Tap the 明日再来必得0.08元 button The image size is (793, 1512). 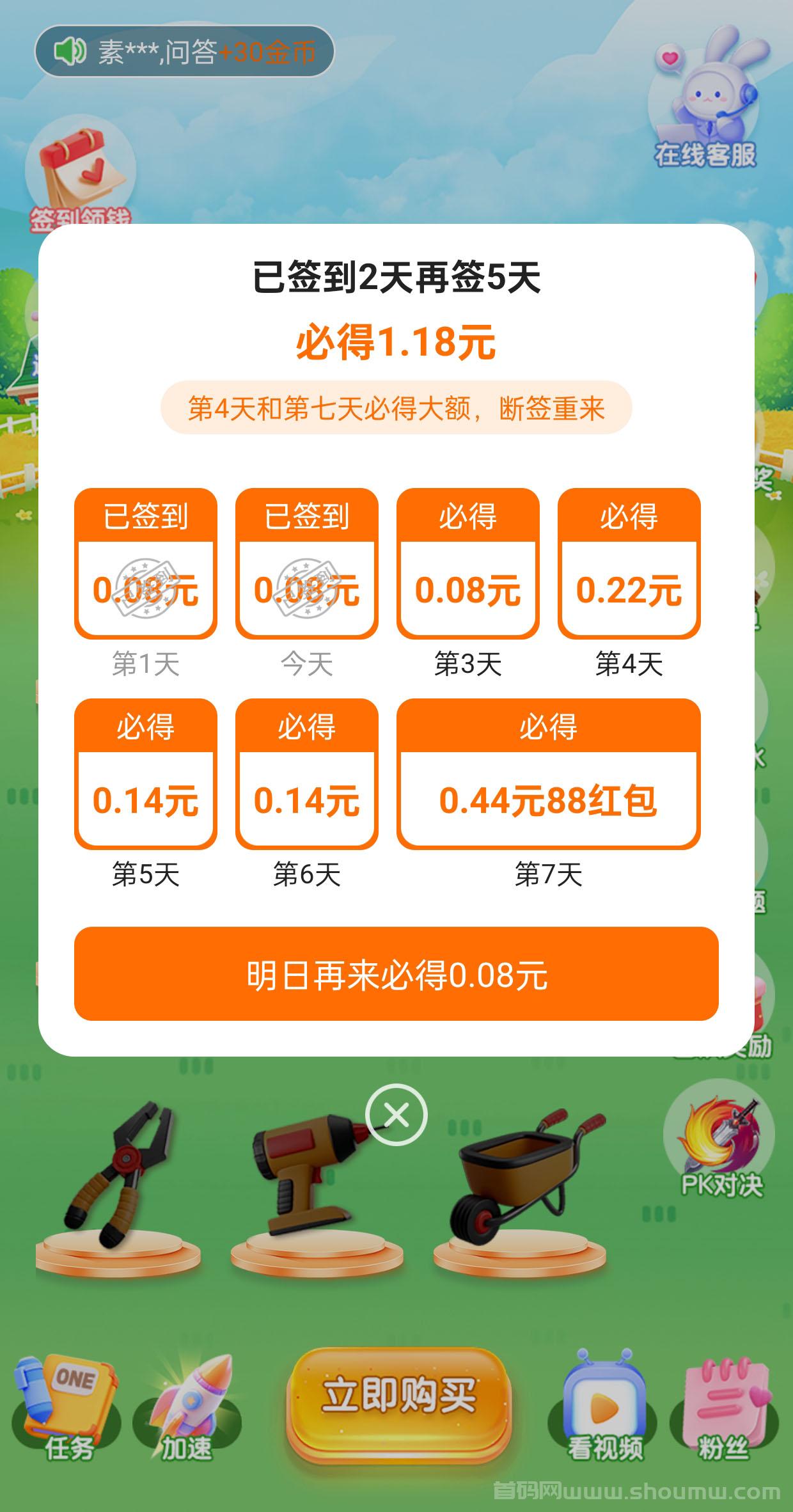click(396, 973)
